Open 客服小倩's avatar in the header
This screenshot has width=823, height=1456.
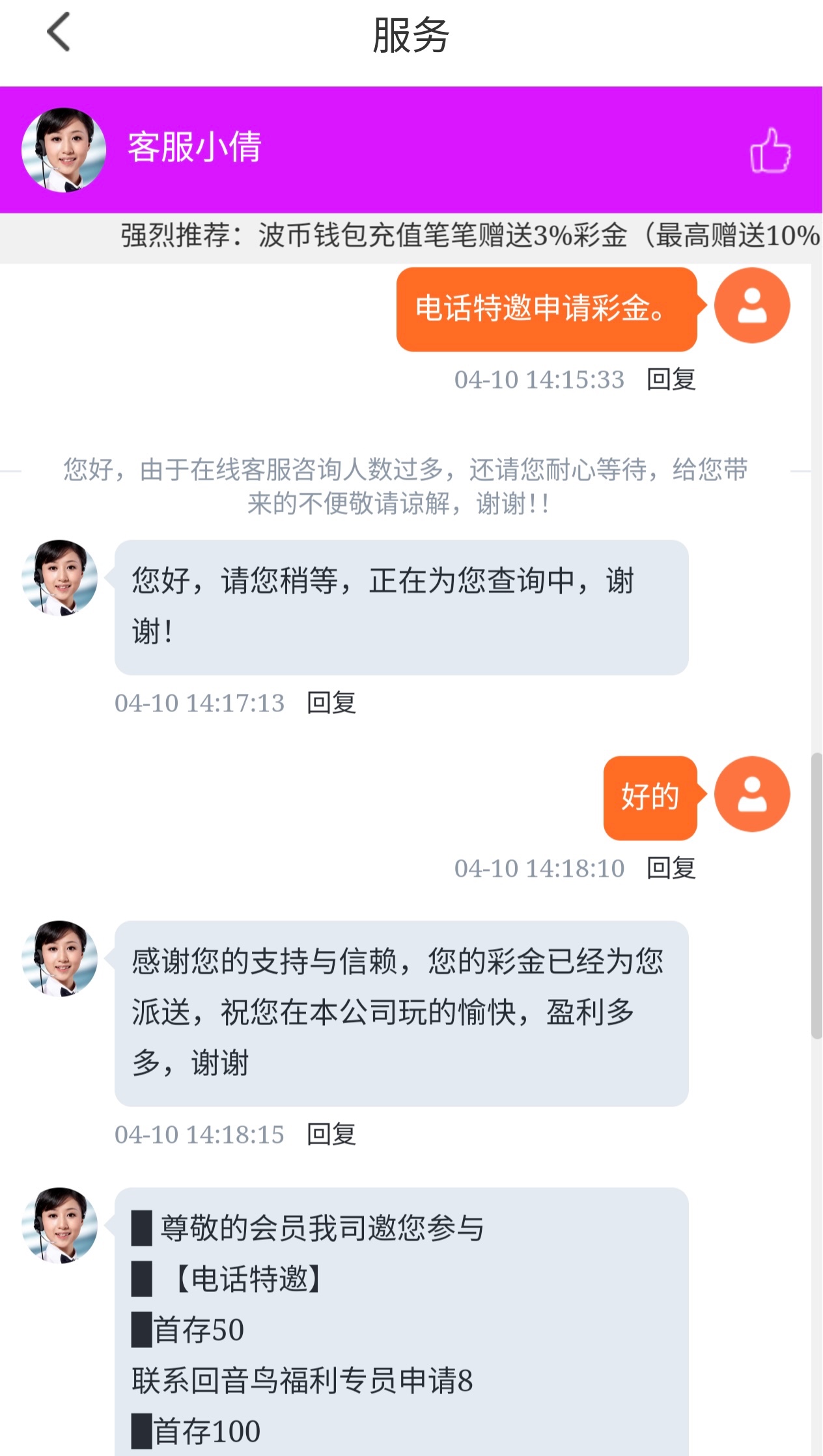click(x=64, y=150)
